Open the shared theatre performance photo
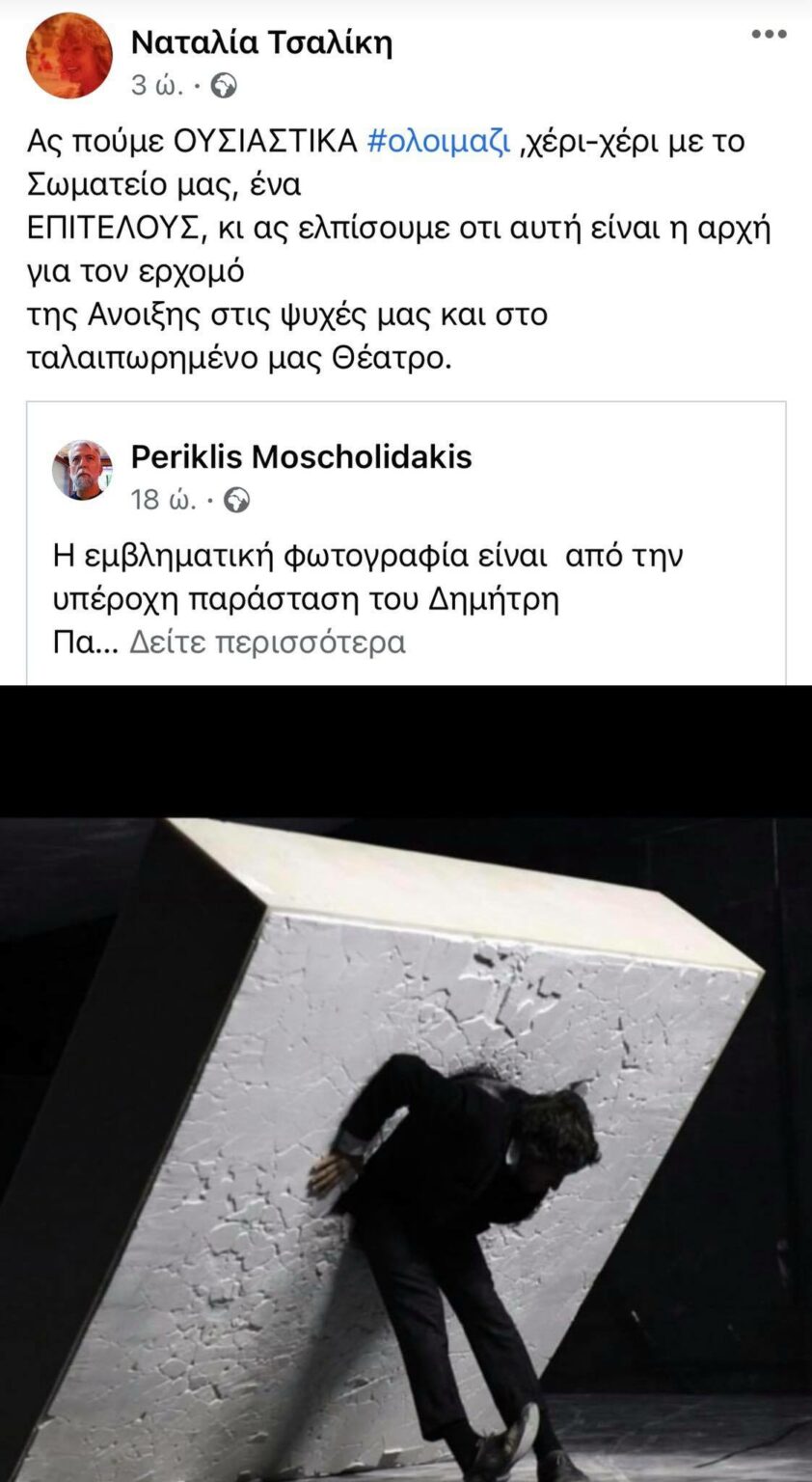Image resolution: width=812 pixels, height=1482 pixels. point(406,1148)
